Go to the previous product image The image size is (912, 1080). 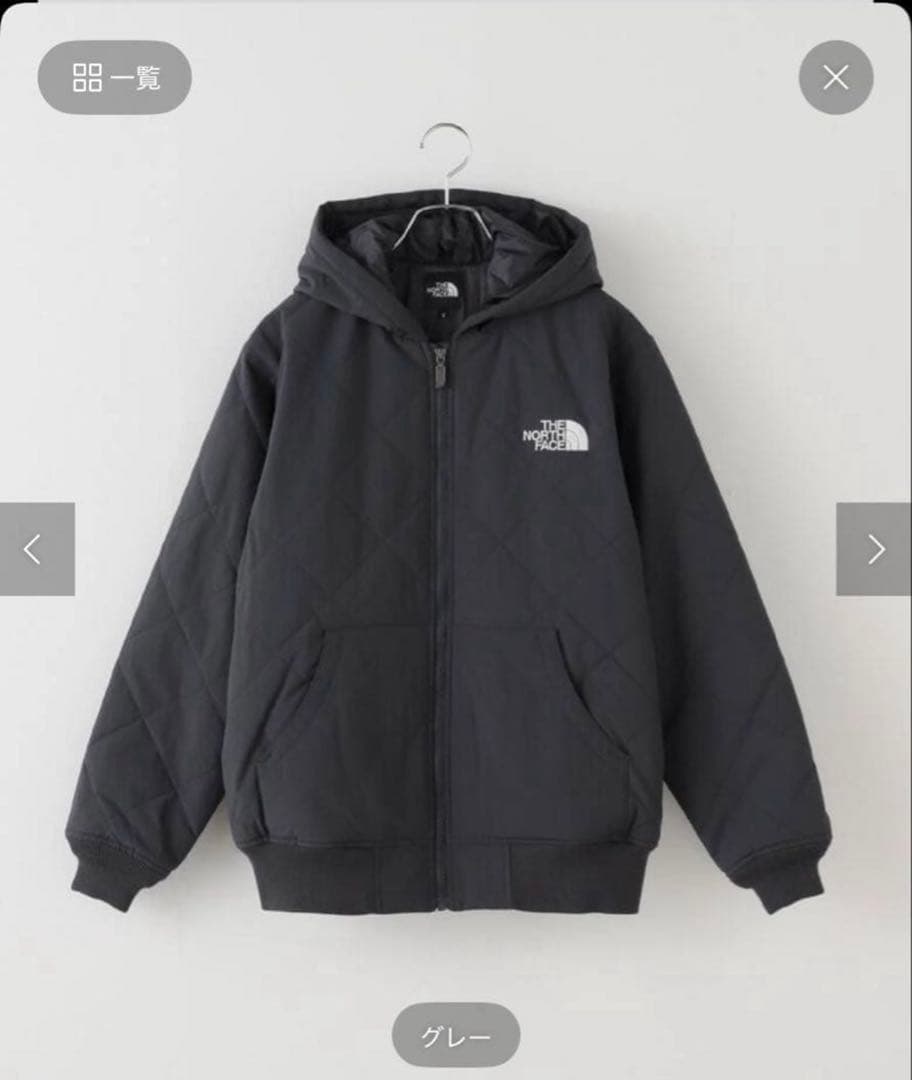point(37,549)
